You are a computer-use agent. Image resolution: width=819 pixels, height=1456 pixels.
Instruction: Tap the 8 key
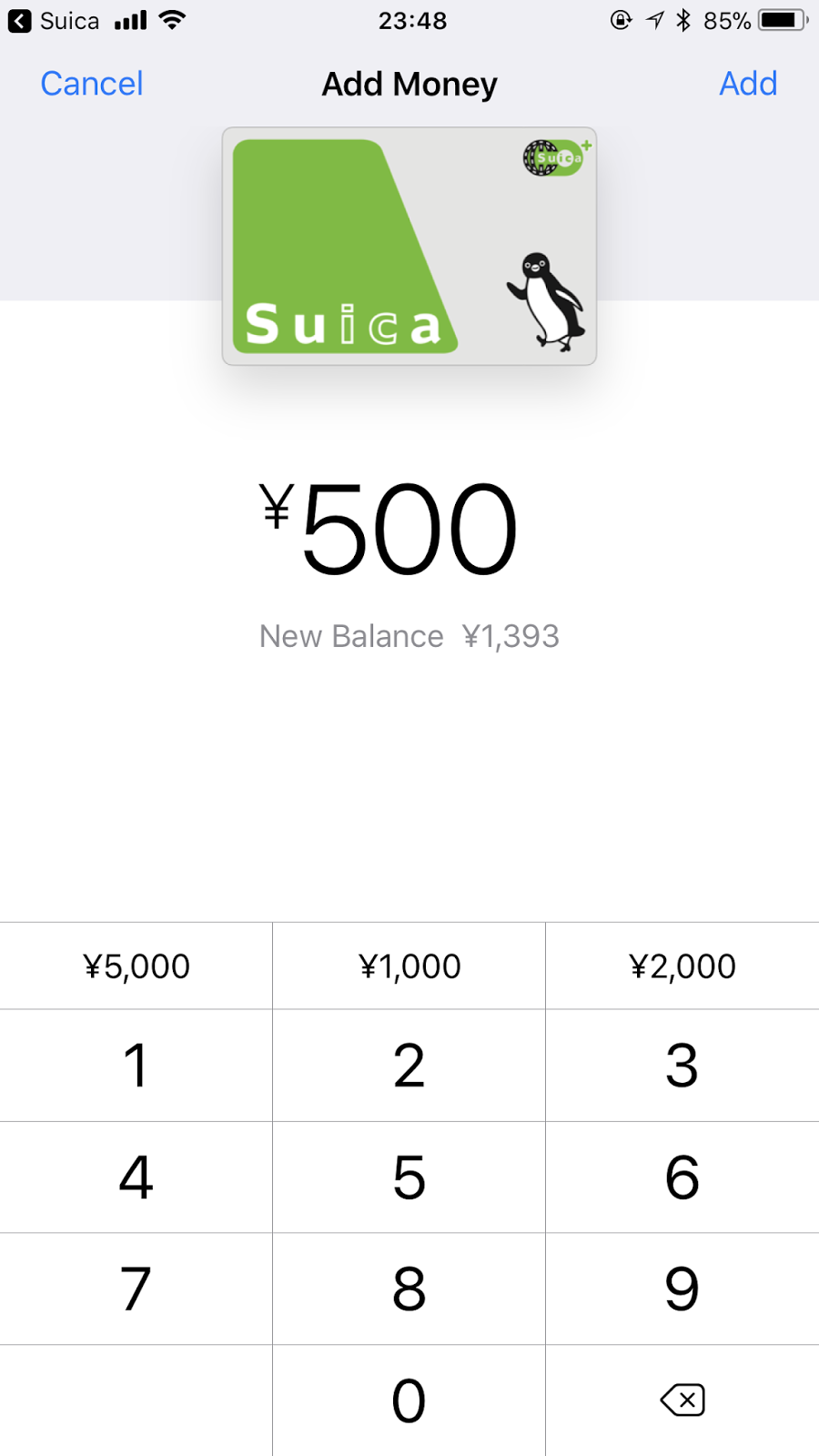point(409,1289)
